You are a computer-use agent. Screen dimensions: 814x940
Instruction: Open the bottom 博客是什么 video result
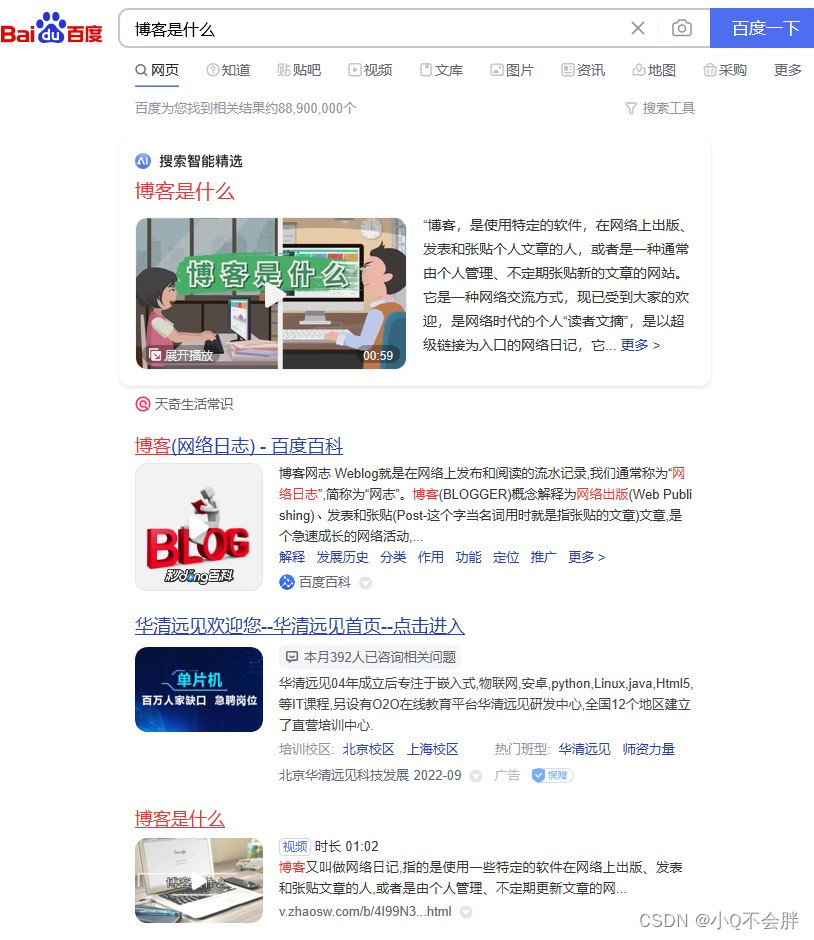click(180, 819)
